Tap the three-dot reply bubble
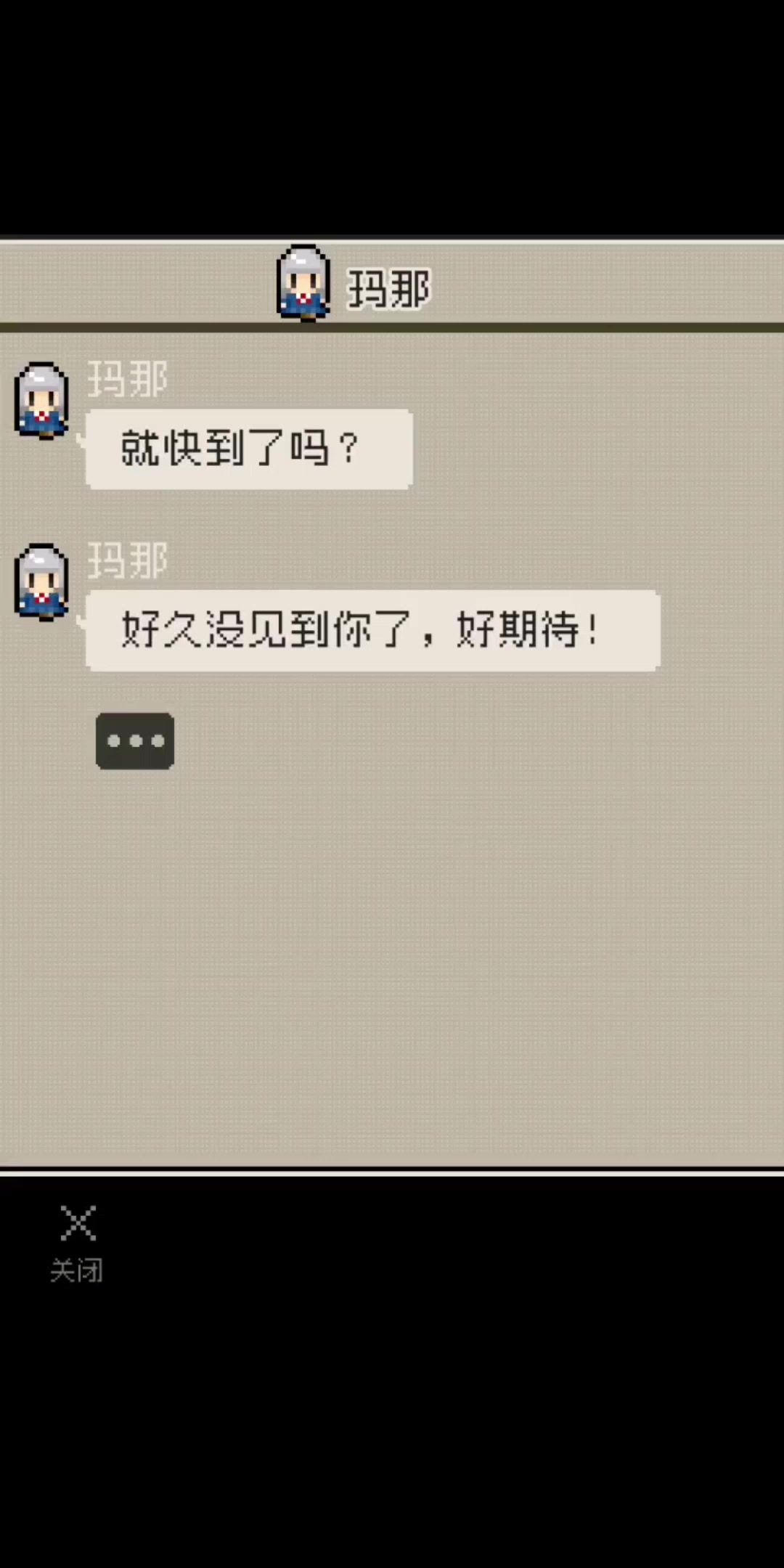 pos(135,741)
